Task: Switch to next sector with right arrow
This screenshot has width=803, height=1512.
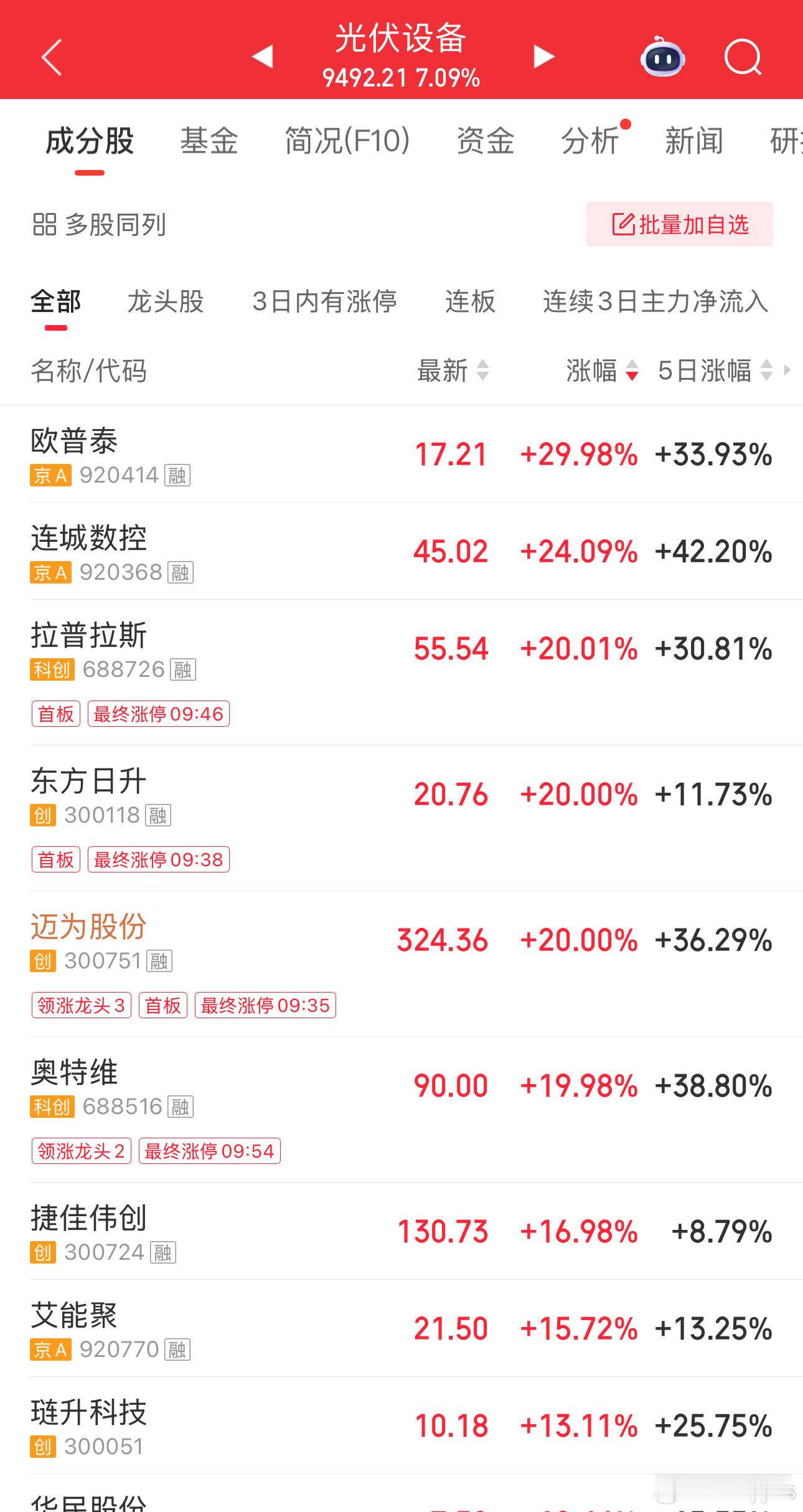Action: coord(543,57)
